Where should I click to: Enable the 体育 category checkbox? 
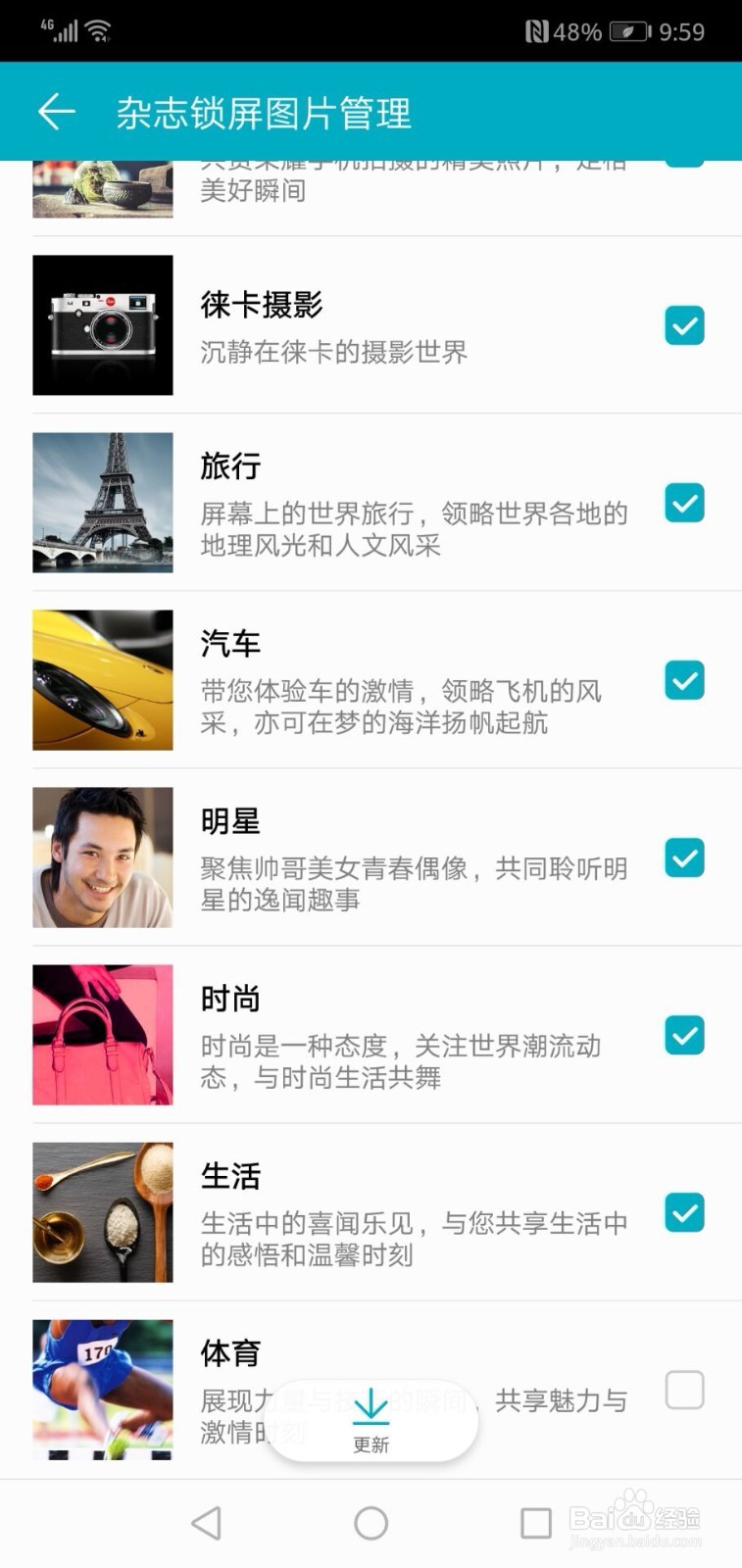[x=684, y=1390]
